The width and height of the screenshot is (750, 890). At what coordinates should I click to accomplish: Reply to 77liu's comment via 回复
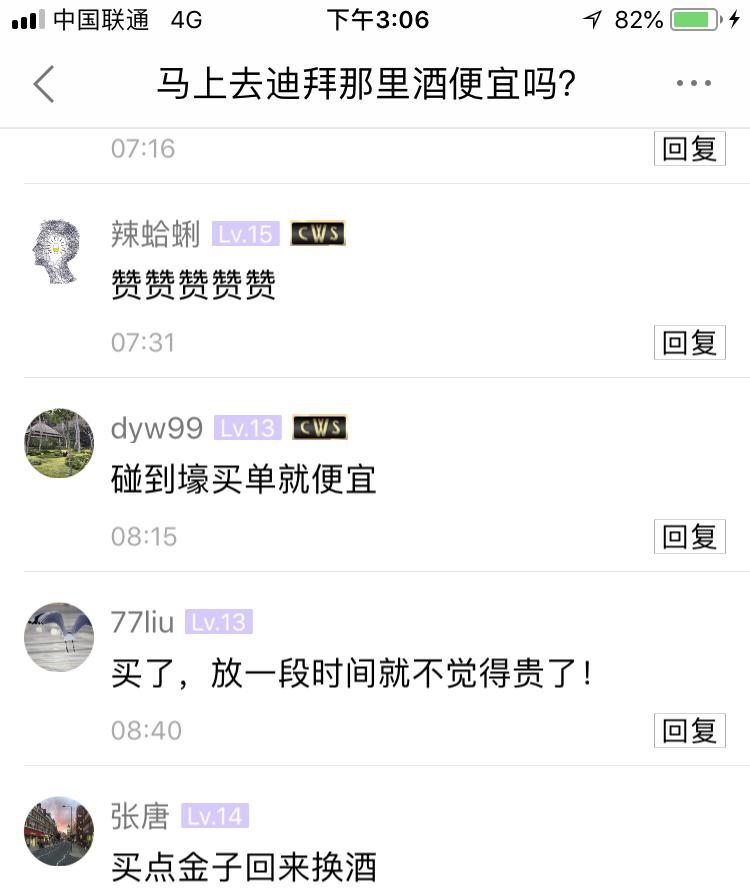click(689, 730)
